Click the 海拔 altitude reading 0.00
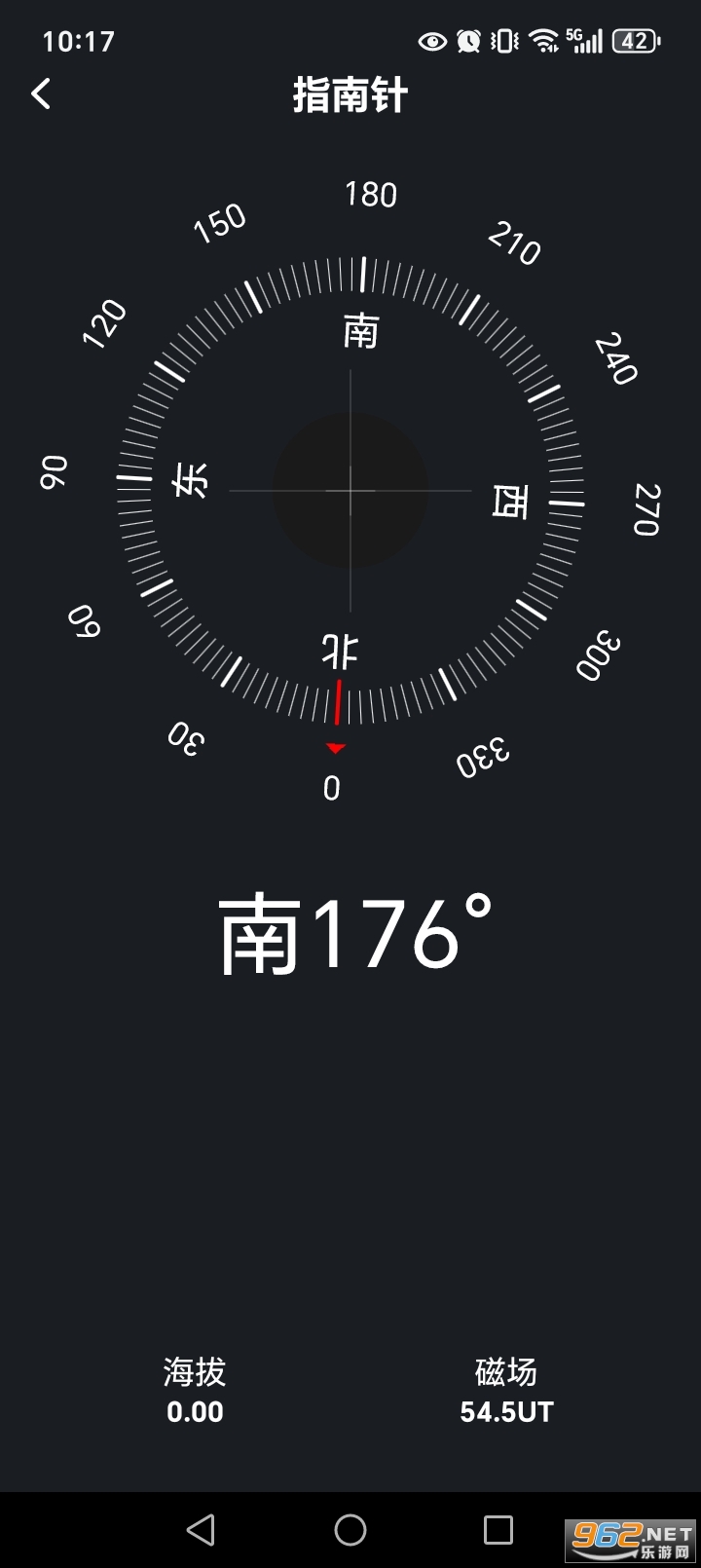The width and height of the screenshot is (701, 1568). 194,1411
